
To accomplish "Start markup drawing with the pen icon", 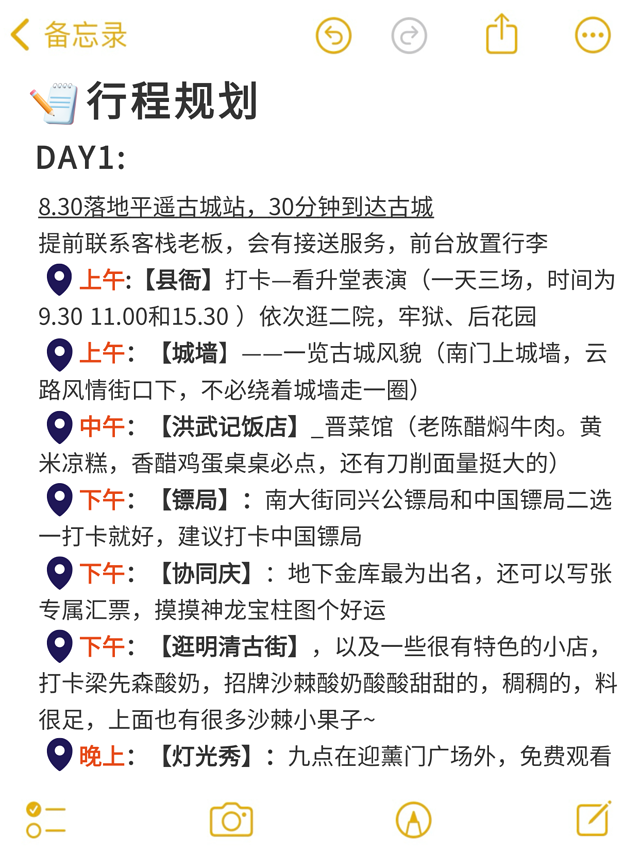I will [413, 820].
